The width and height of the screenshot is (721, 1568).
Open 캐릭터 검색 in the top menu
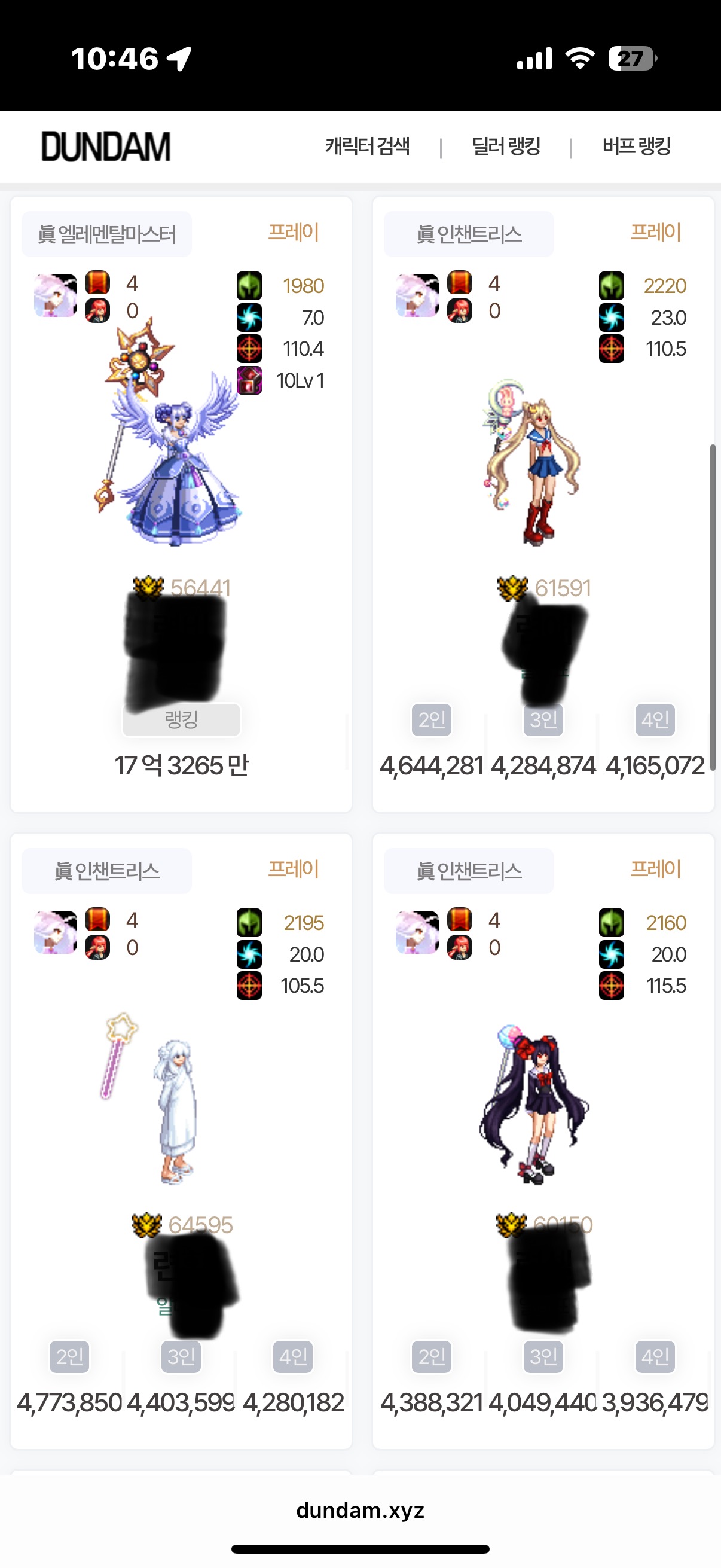pyautogui.click(x=367, y=147)
